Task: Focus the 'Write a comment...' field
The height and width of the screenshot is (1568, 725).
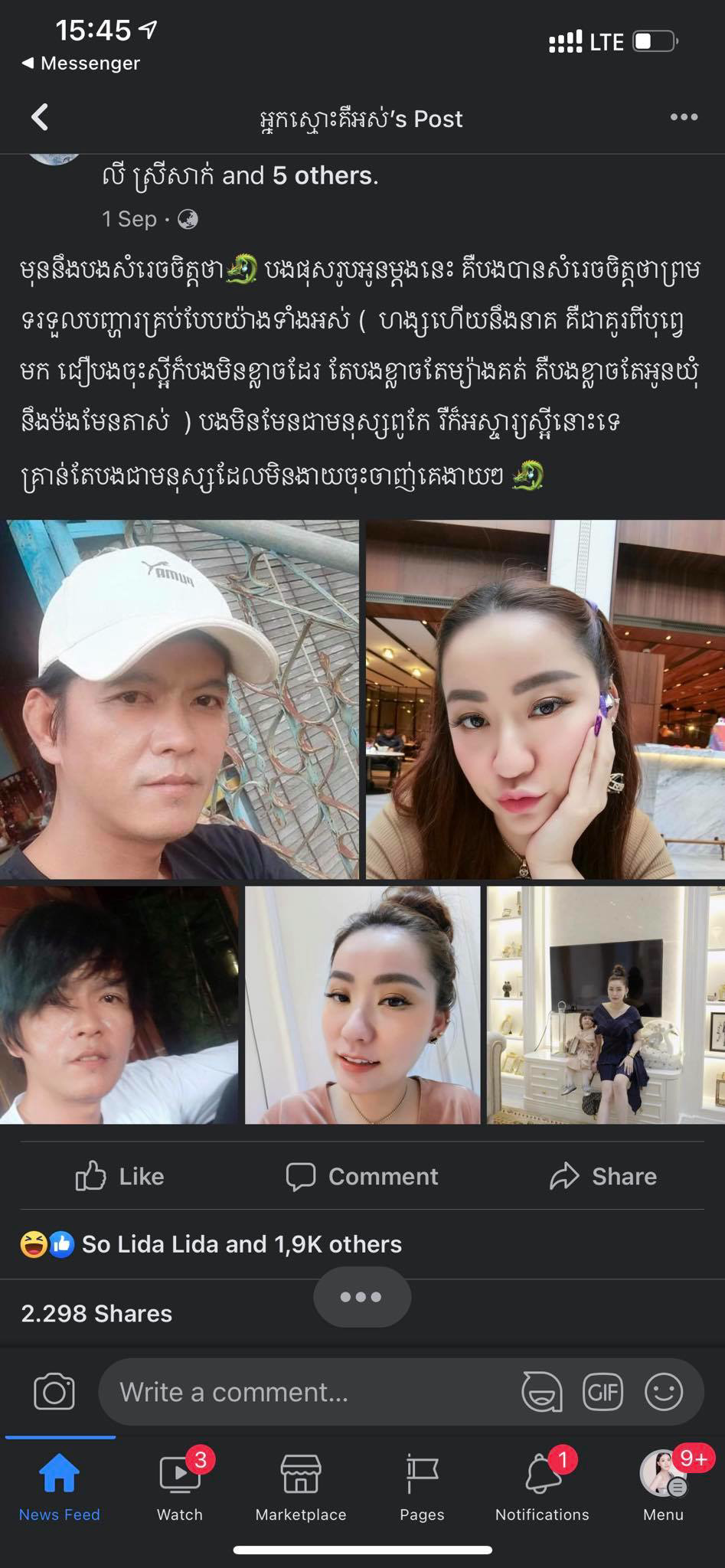Action: pyautogui.click(x=306, y=1392)
